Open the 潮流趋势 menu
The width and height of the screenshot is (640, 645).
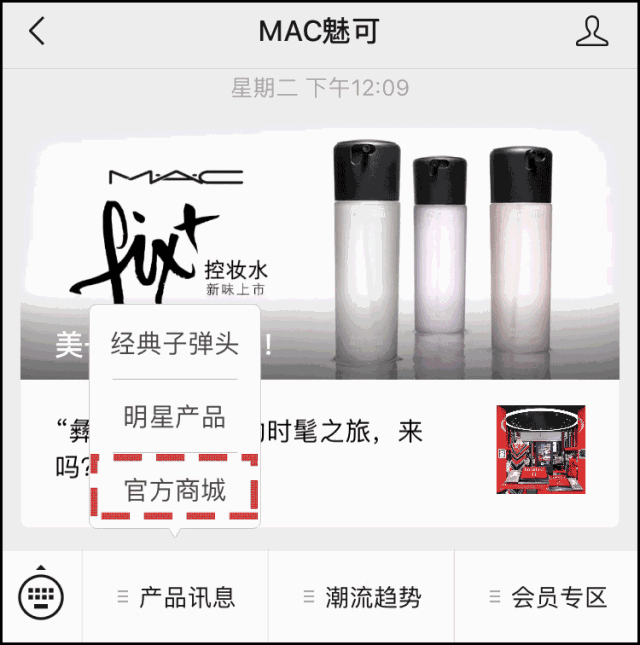[362, 598]
